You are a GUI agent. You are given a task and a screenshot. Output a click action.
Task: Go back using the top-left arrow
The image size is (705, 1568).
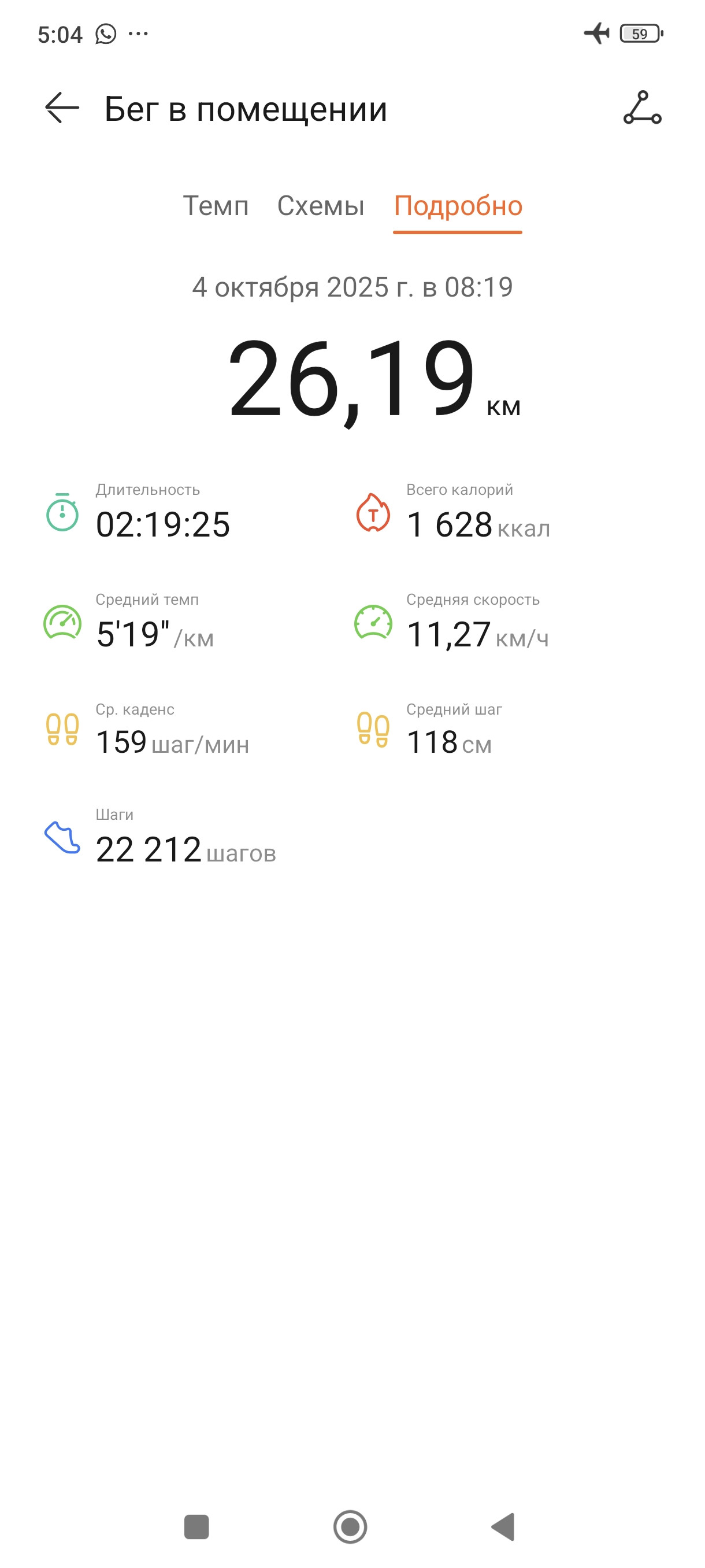(62, 108)
